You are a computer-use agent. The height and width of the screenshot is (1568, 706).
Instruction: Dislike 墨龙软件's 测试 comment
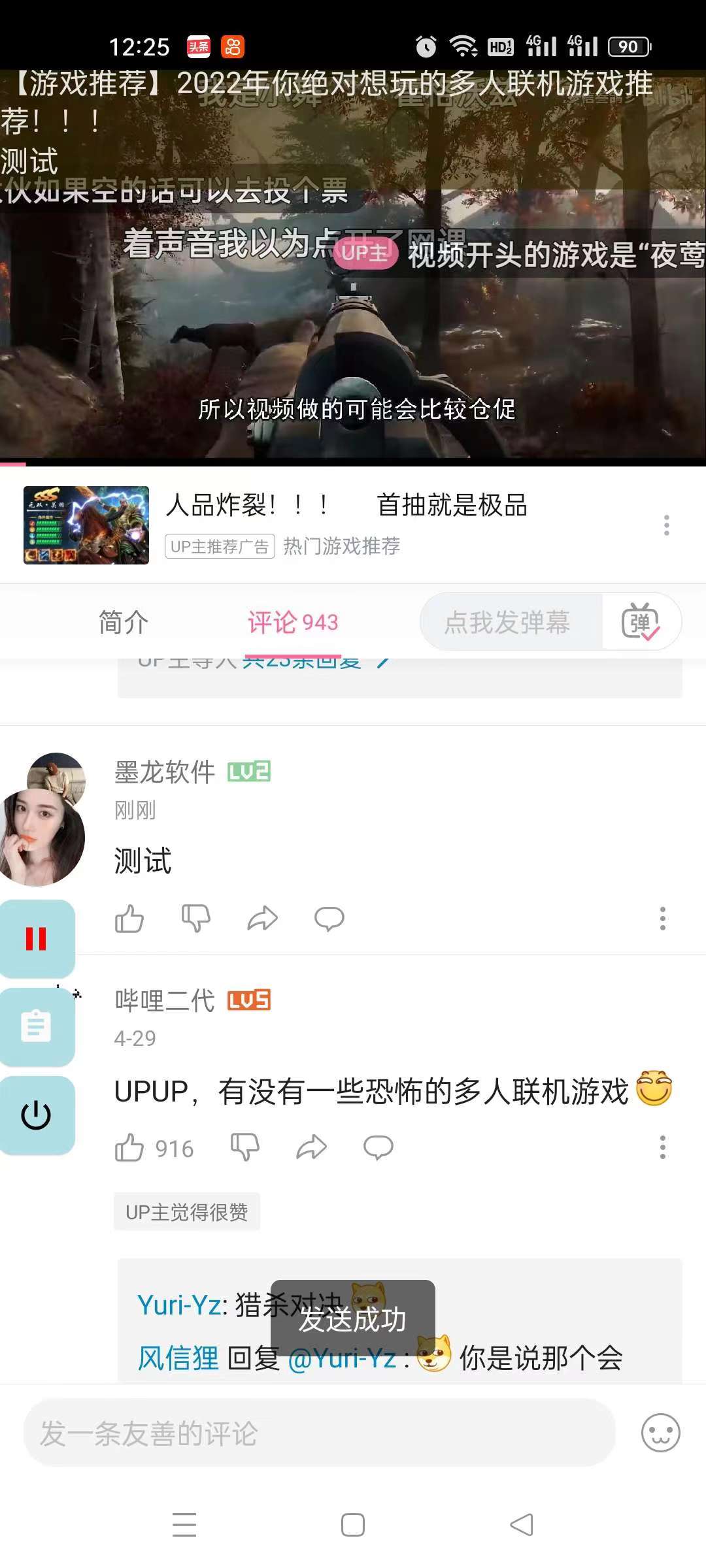tap(196, 919)
